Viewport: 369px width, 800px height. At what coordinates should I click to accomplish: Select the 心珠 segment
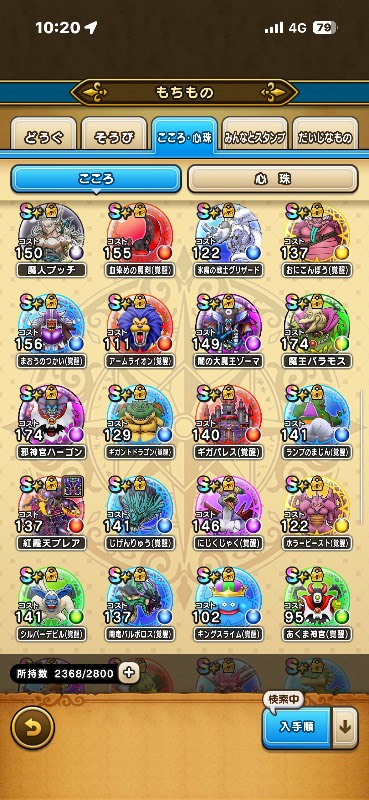[273, 179]
